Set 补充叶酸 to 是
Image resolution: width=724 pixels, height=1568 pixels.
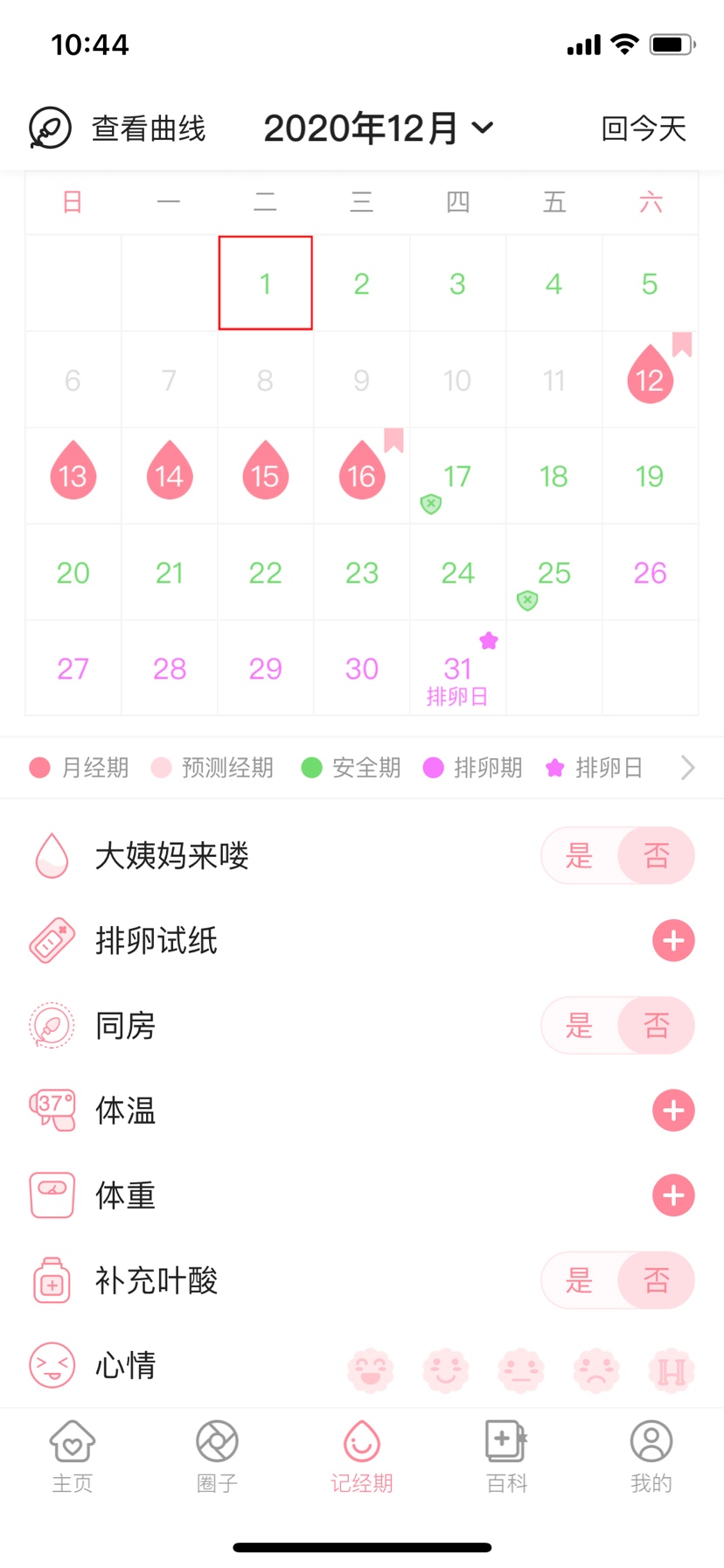tap(579, 1281)
